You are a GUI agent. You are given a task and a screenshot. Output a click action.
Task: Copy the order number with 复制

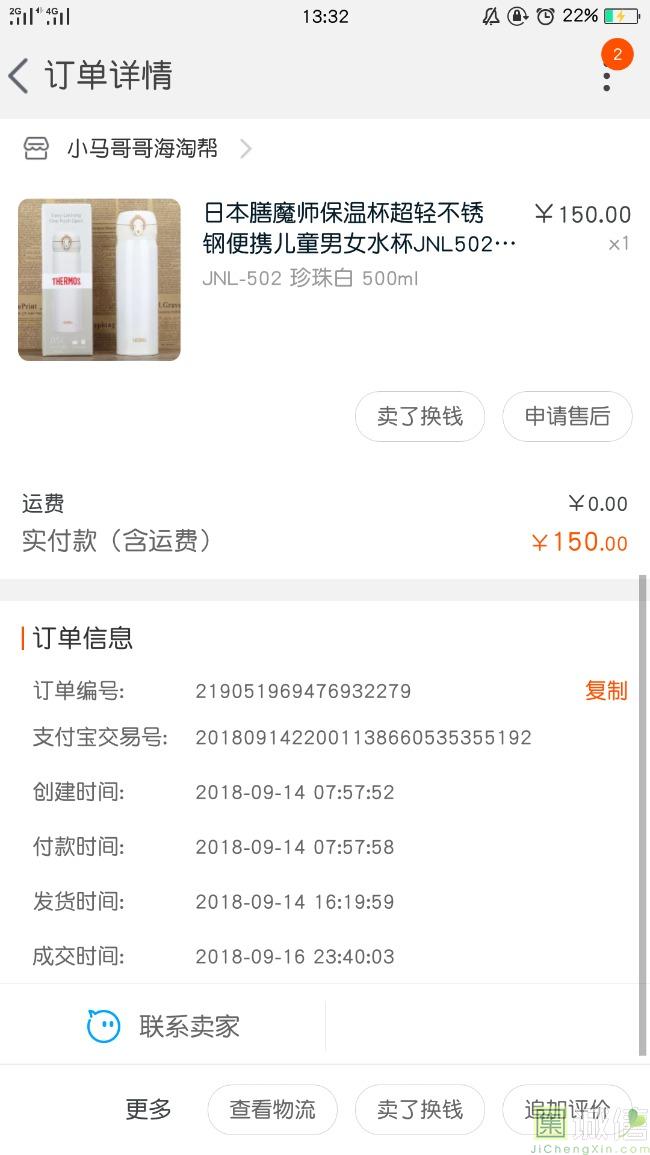(606, 691)
